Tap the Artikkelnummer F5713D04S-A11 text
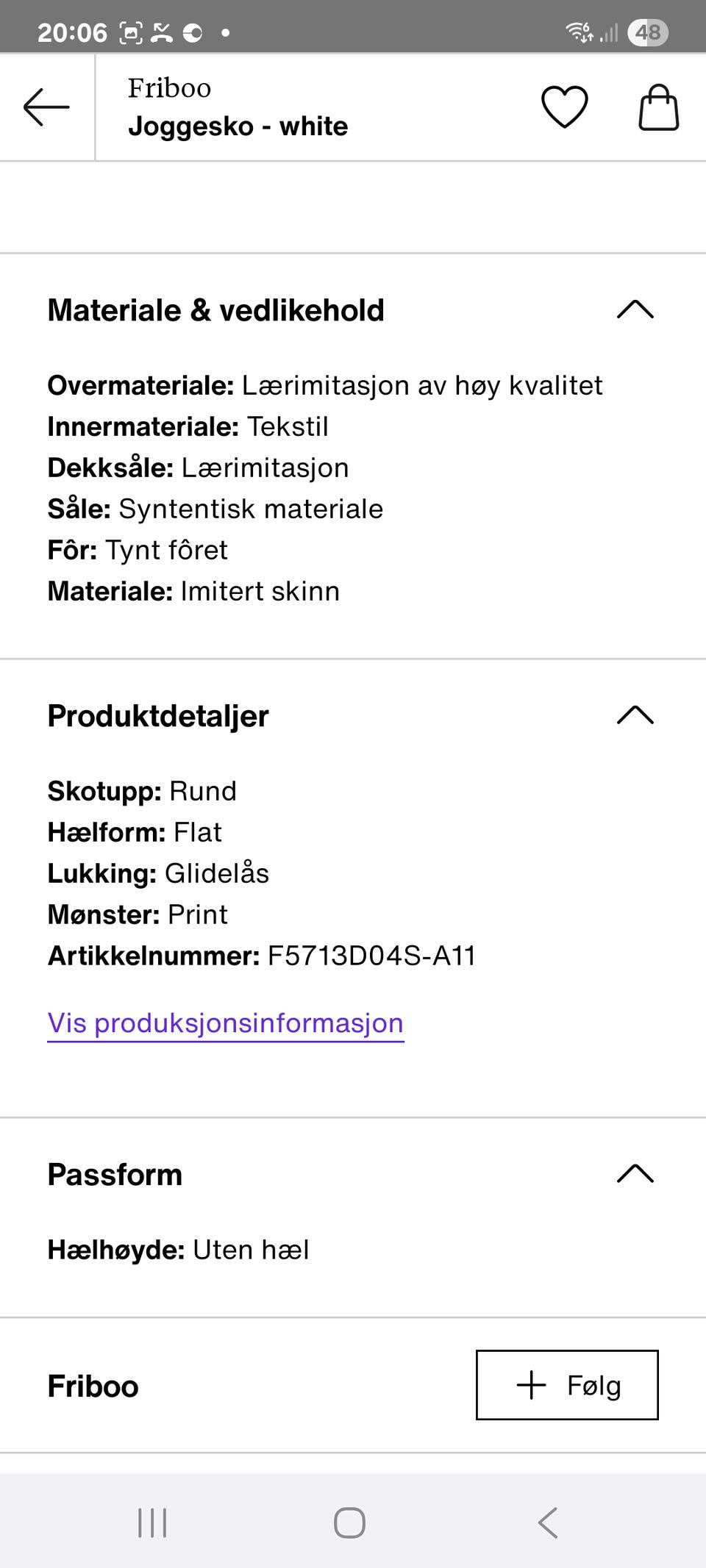Image resolution: width=706 pixels, height=1568 pixels. [x=261, y=956]
